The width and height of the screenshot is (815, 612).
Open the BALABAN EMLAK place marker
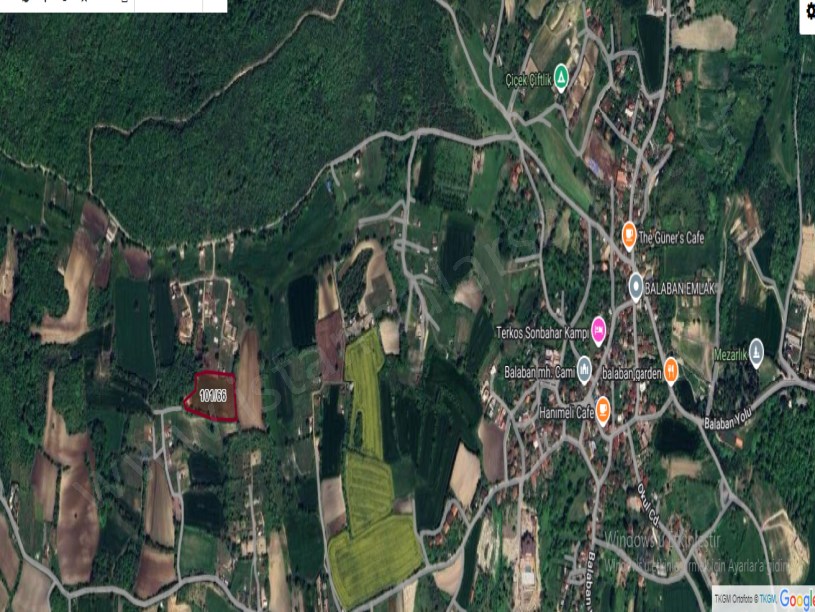click(636, 285)
